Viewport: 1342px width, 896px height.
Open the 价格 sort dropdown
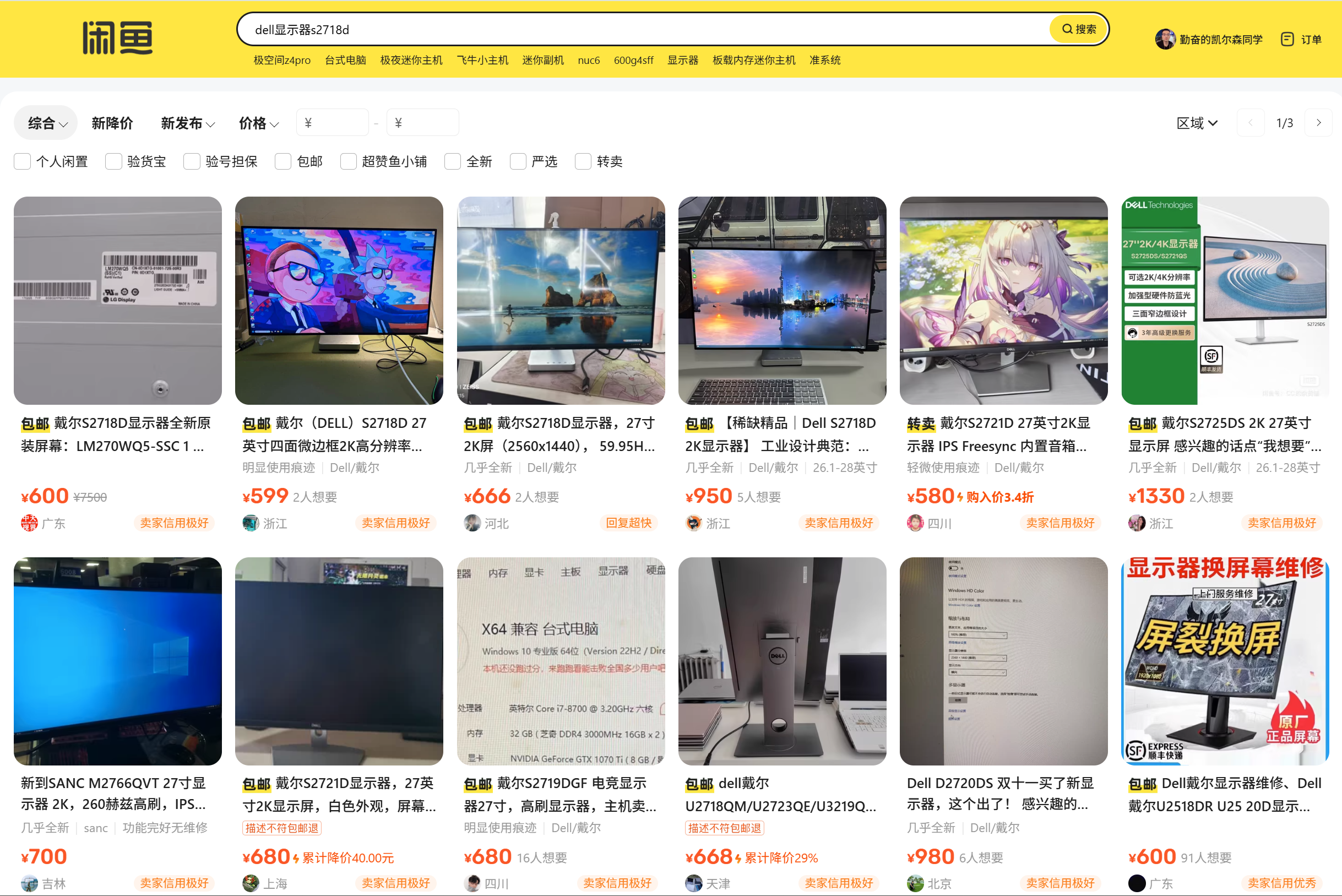click(x=258, y=123)
